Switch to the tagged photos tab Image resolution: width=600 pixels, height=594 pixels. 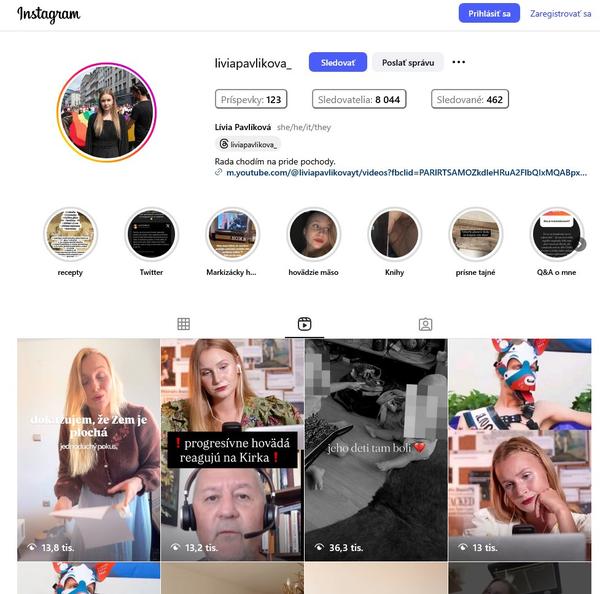[x=425, y=324]
